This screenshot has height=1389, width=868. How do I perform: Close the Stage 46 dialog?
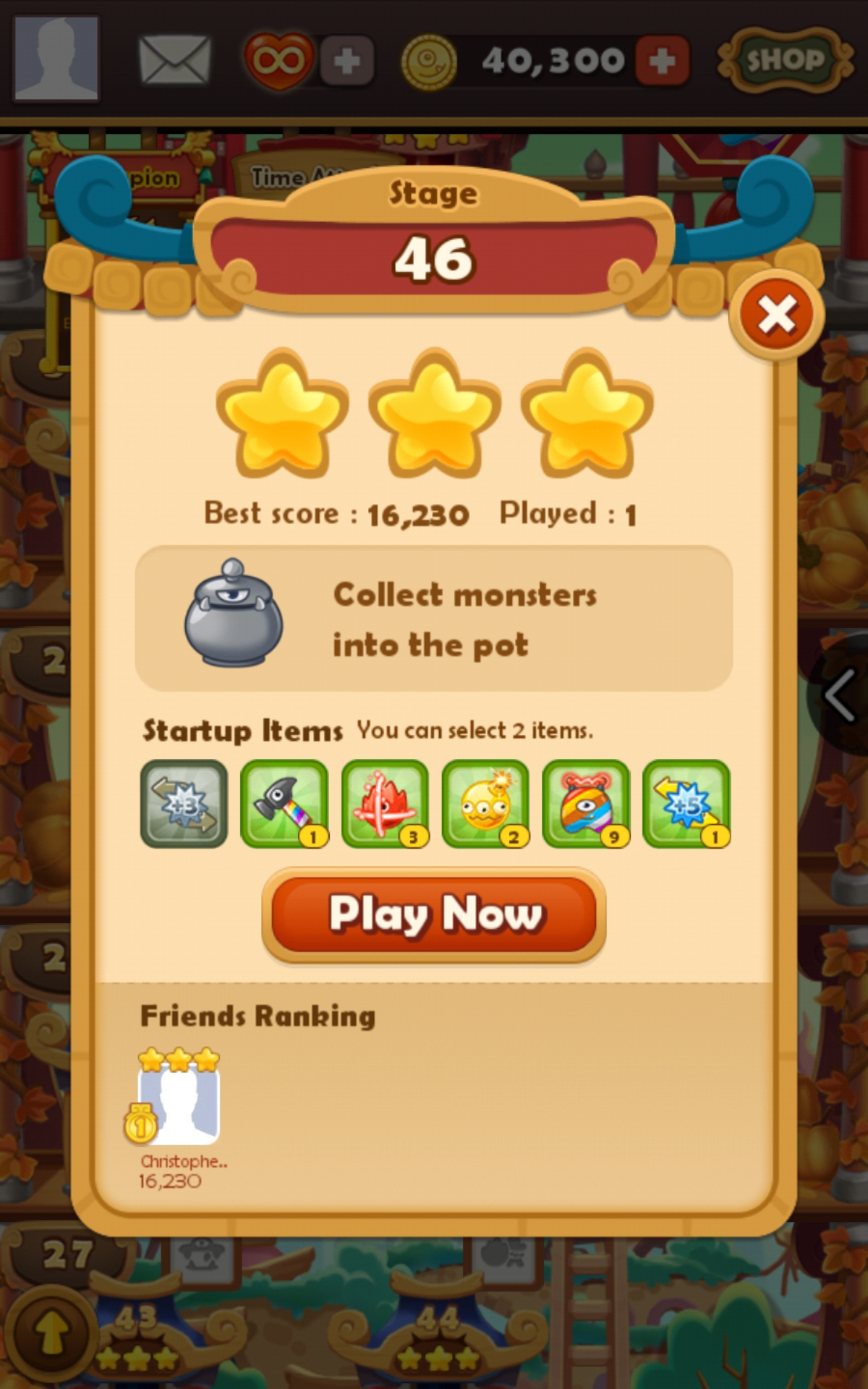[776, 315]
